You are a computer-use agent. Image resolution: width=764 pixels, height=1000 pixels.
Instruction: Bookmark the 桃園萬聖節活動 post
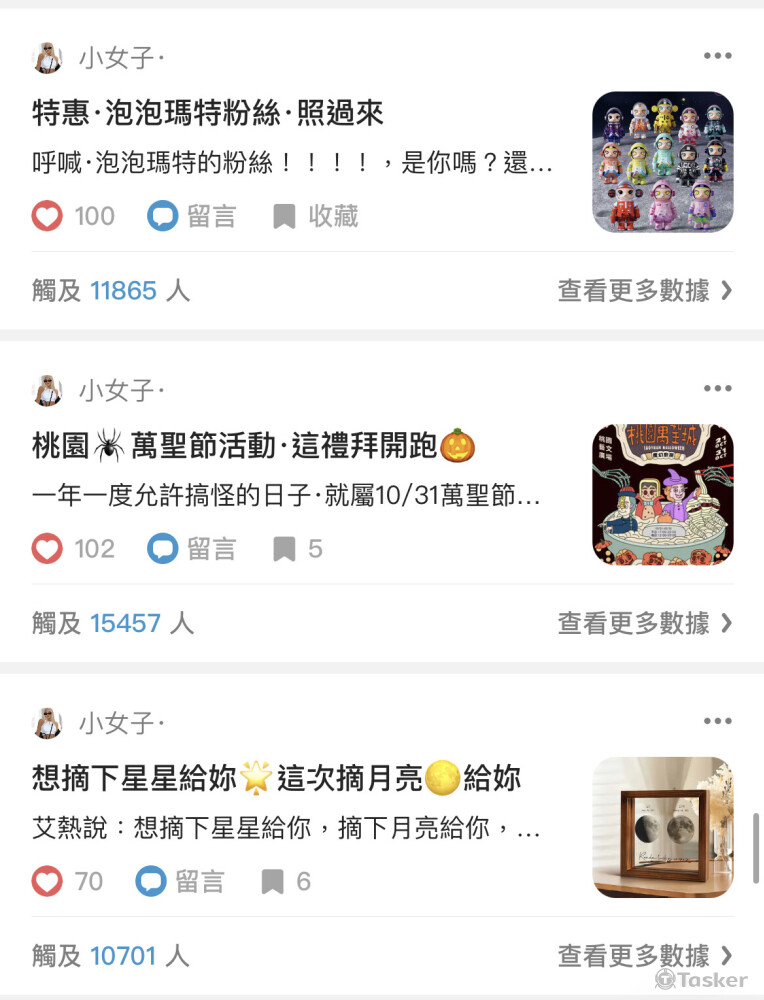coord(286,549)
